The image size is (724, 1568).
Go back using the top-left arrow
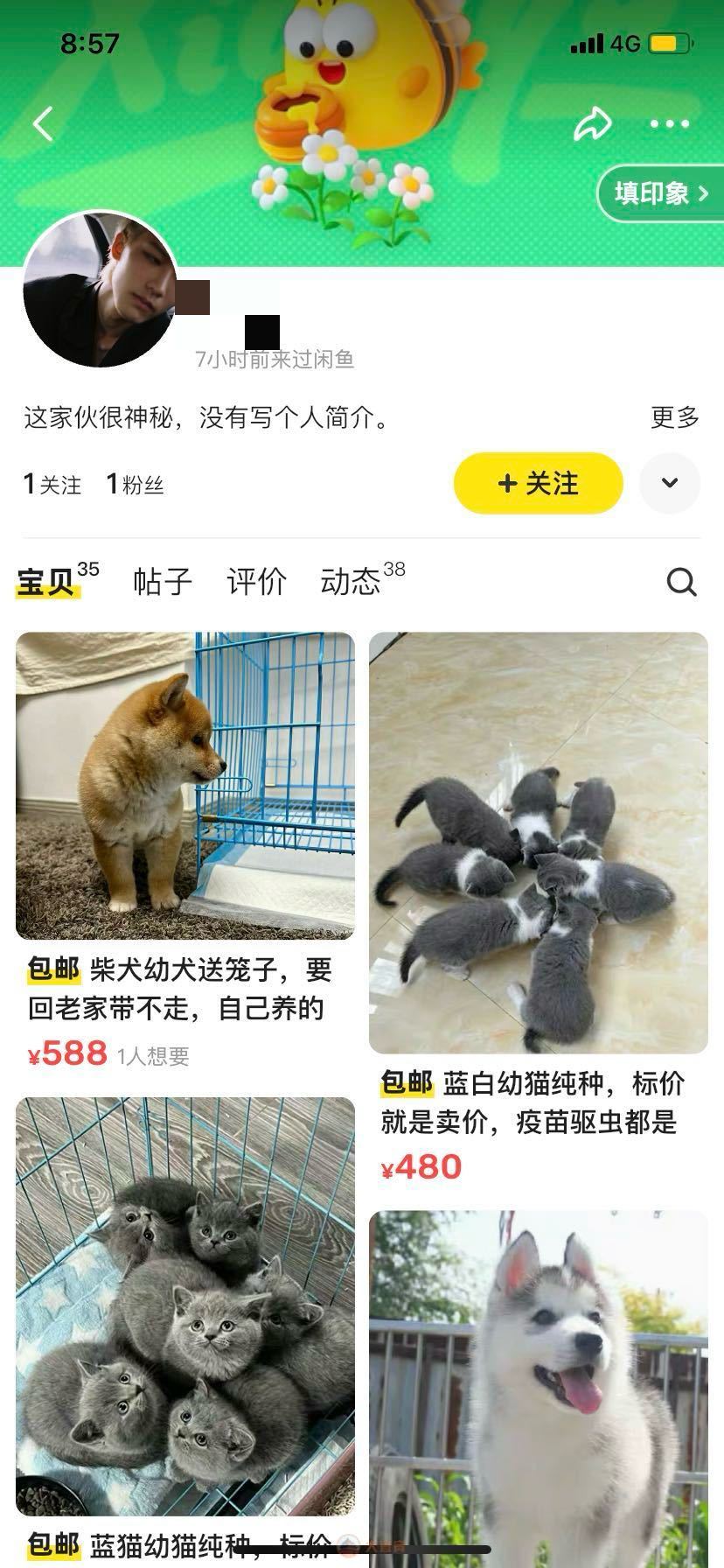coord(44,124)
